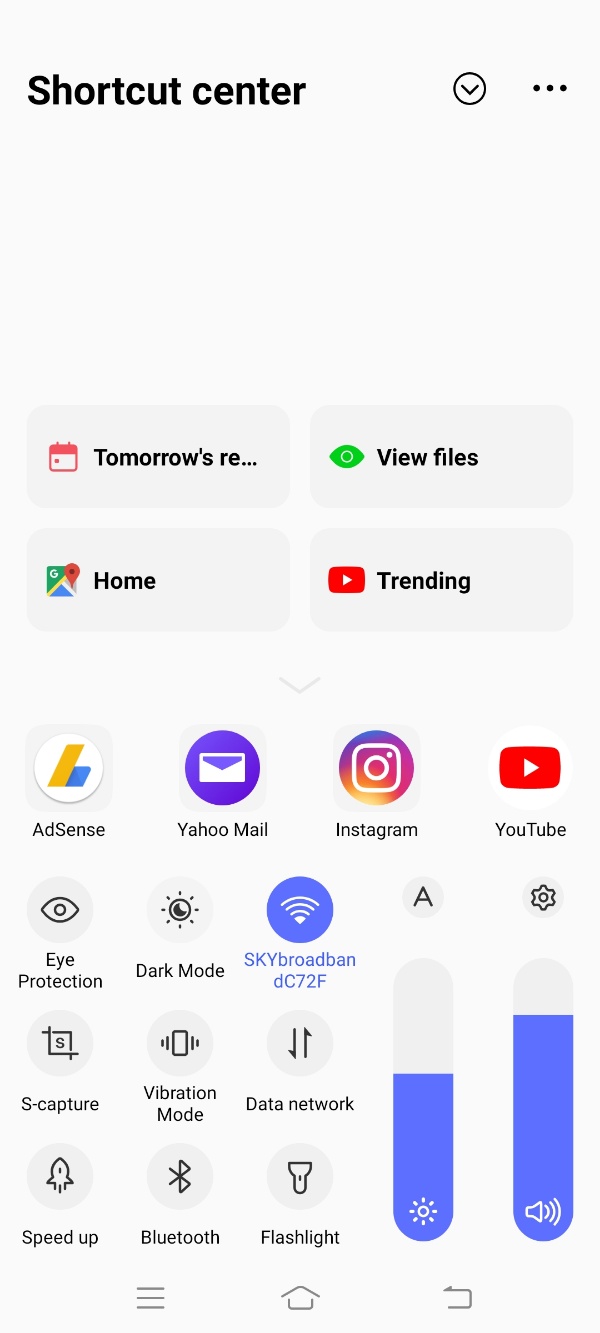Toggle the SKYbroadband Wi-Fi connection
This screenshot has width=600, height=1333.
coord(300,910)
